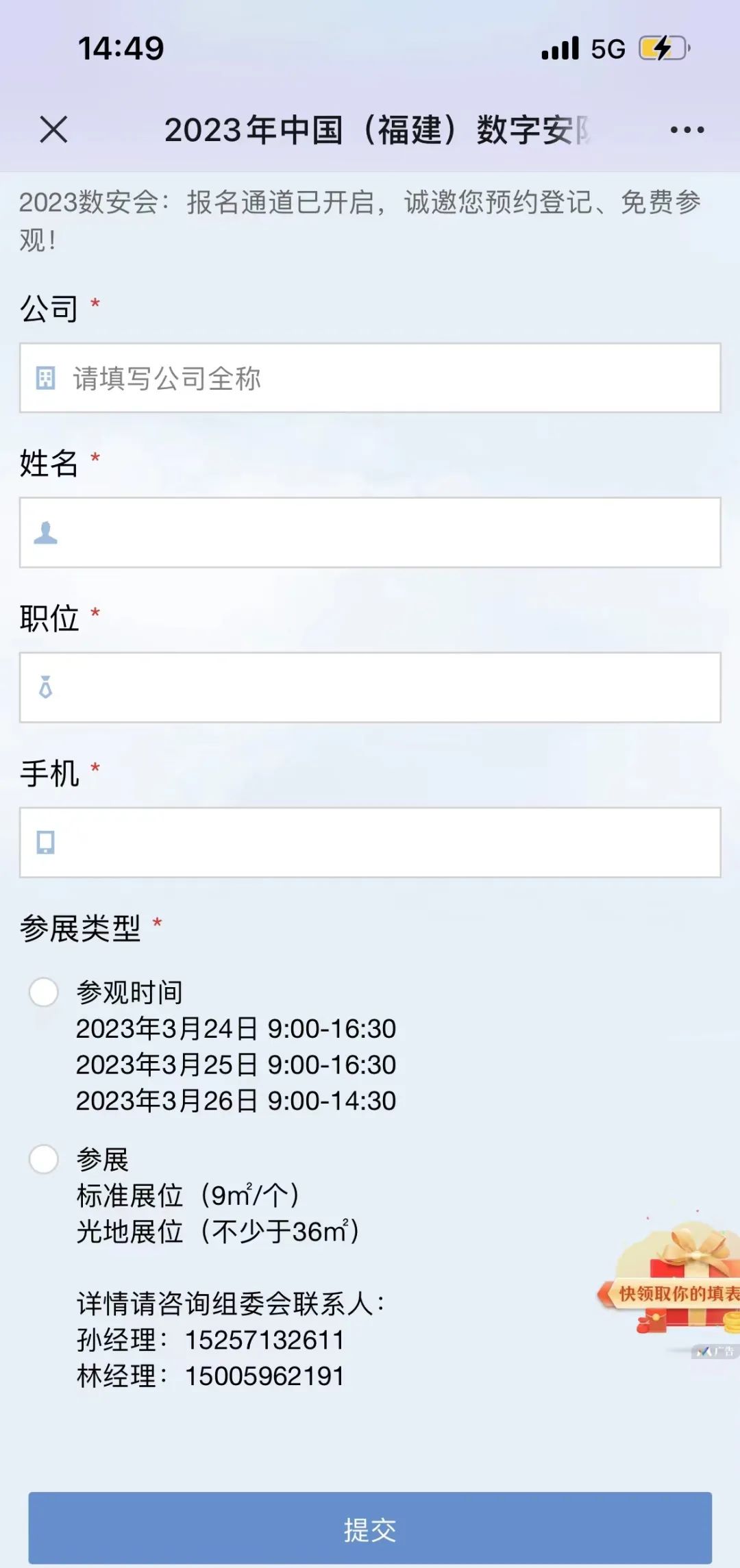Focus the 姓名 name input field
This screenshot has height=1568, width=740.
[370, 533]
